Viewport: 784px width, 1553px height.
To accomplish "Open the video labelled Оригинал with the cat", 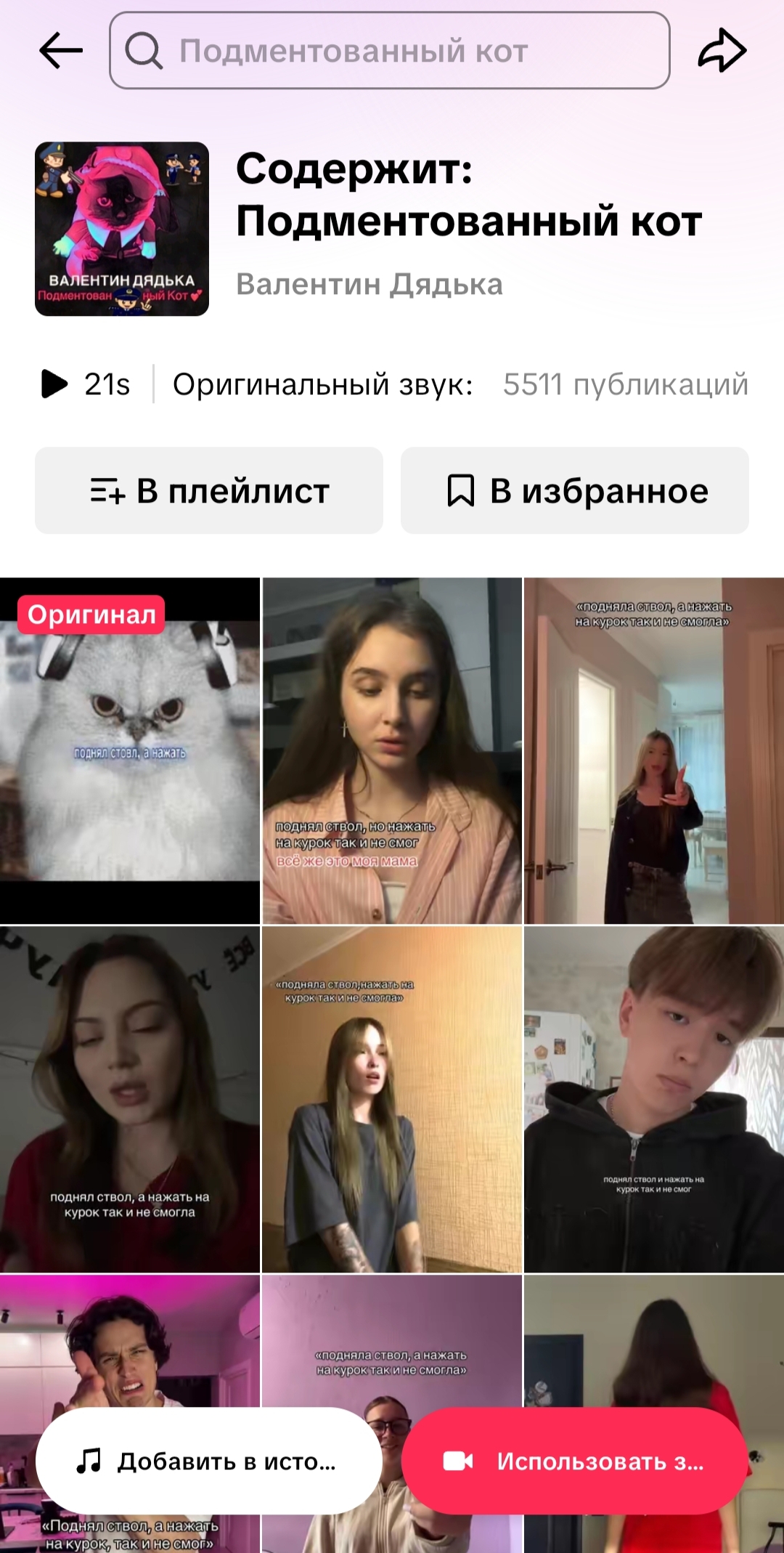I will click(130, 751).
